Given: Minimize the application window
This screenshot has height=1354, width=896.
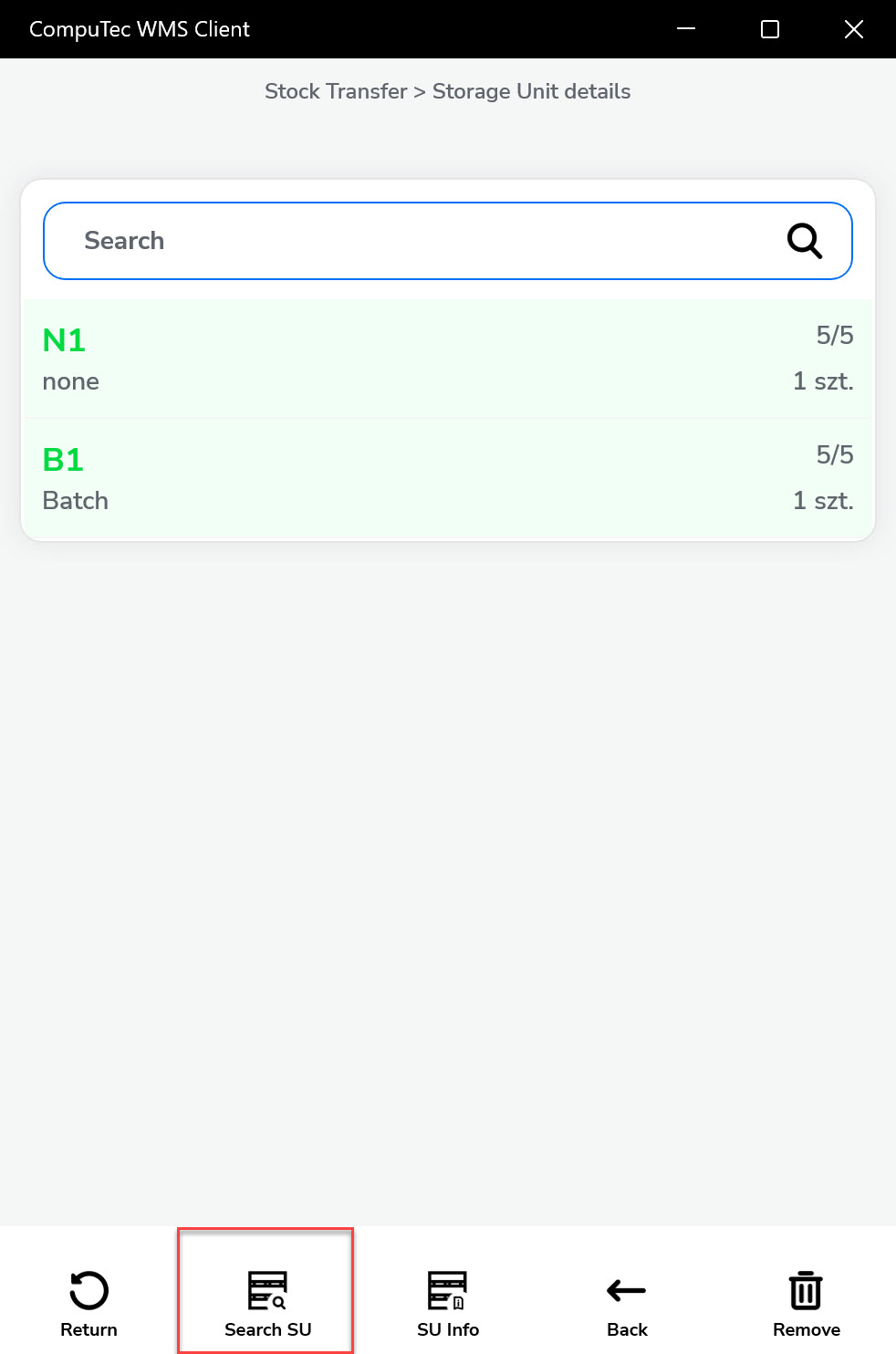Looking at the screenshot, I should [x=686, y=29].
